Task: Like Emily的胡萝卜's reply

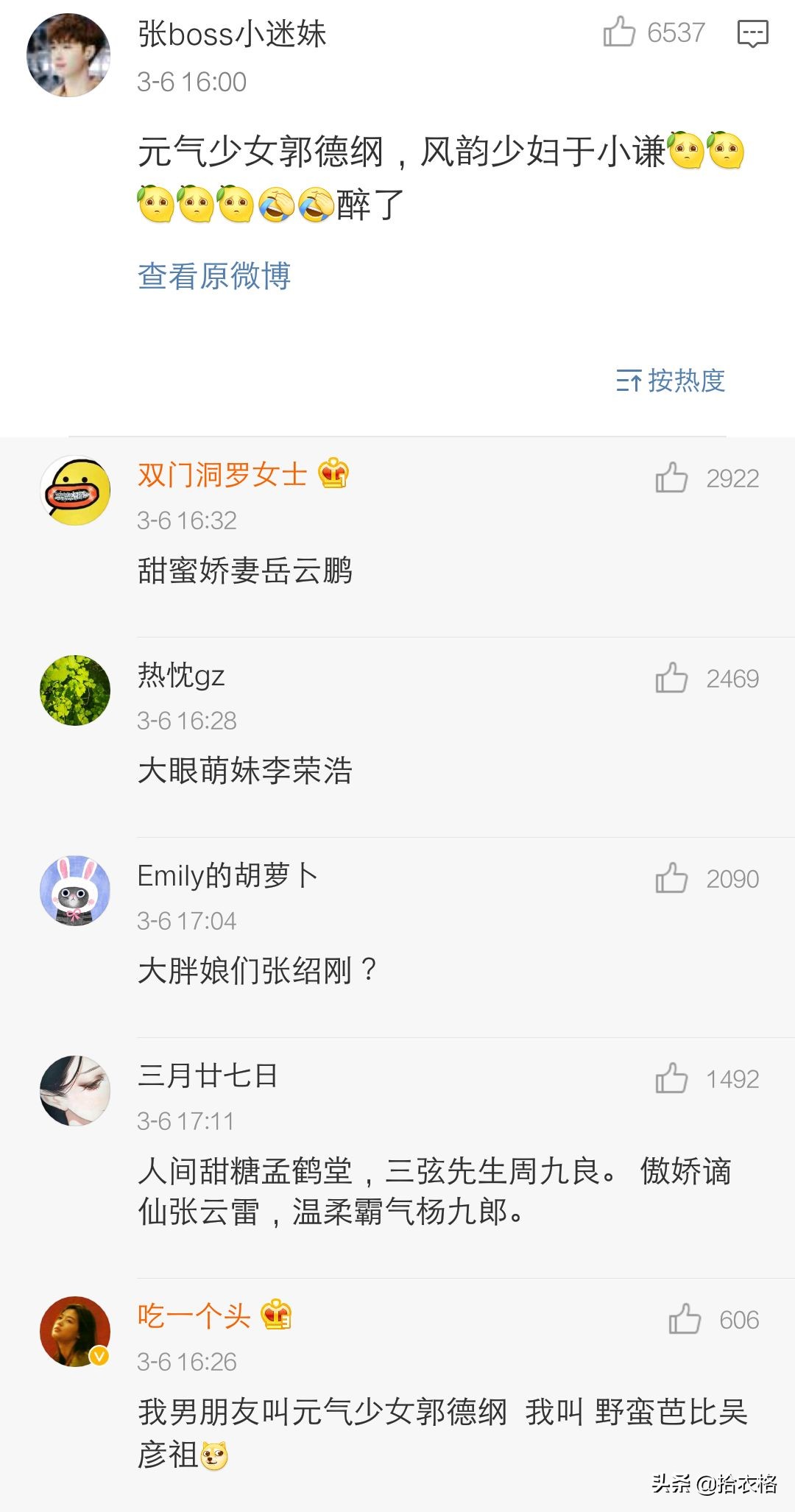Action: point(671,878)
